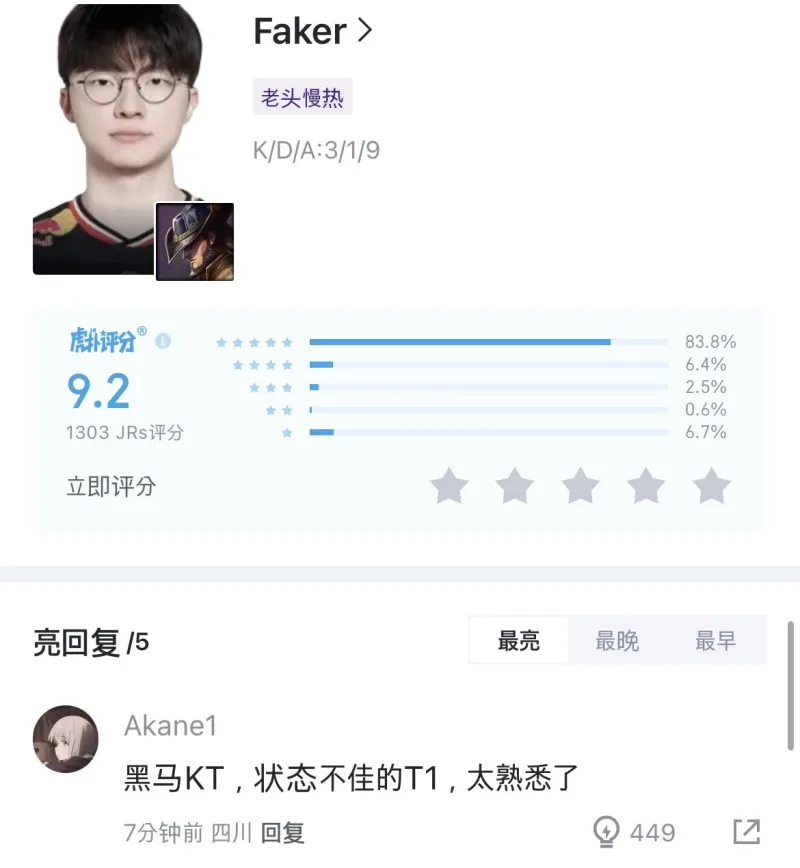The height and width of the screenshot is (868, 800).
Task: Sort replies by 最晚
Action: click(x=617, y=641)
